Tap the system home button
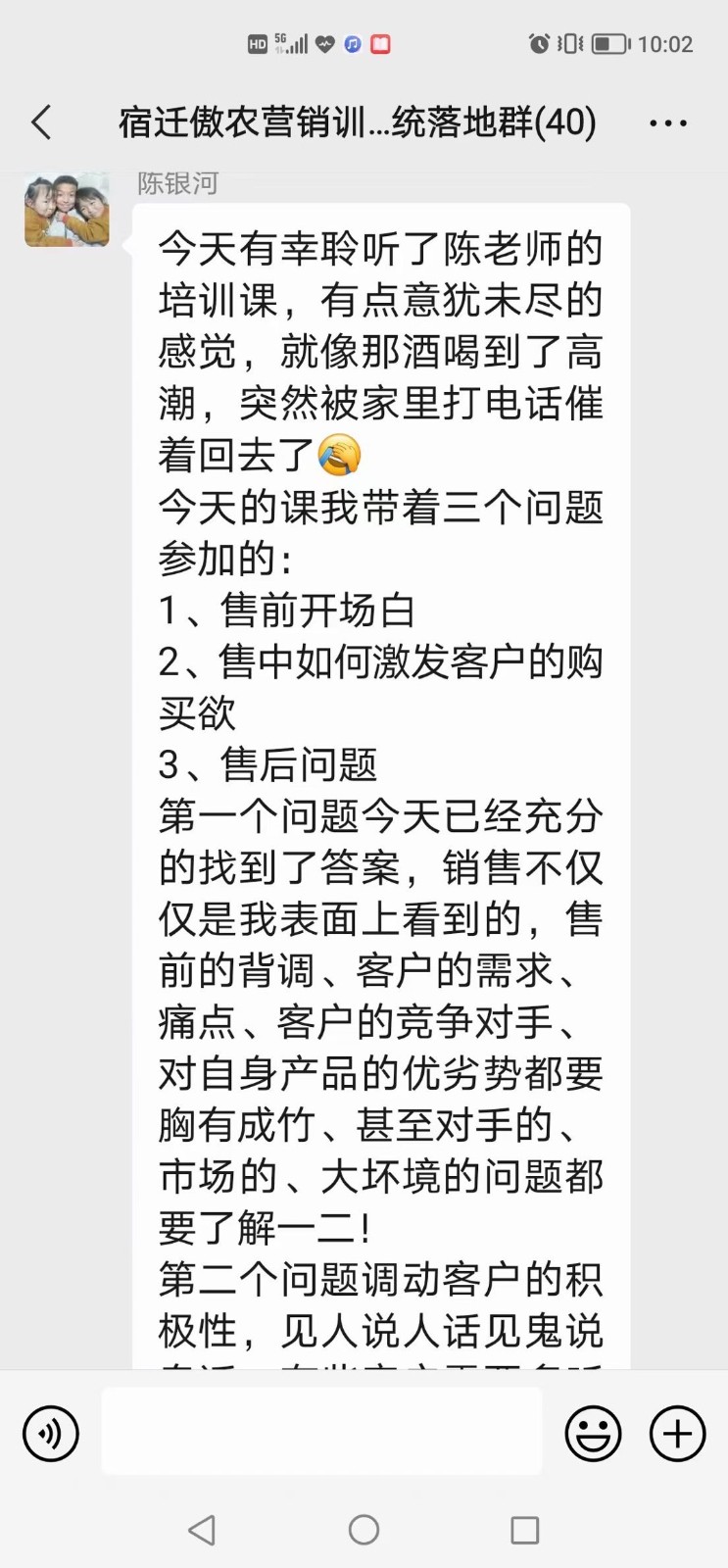 364,1530
